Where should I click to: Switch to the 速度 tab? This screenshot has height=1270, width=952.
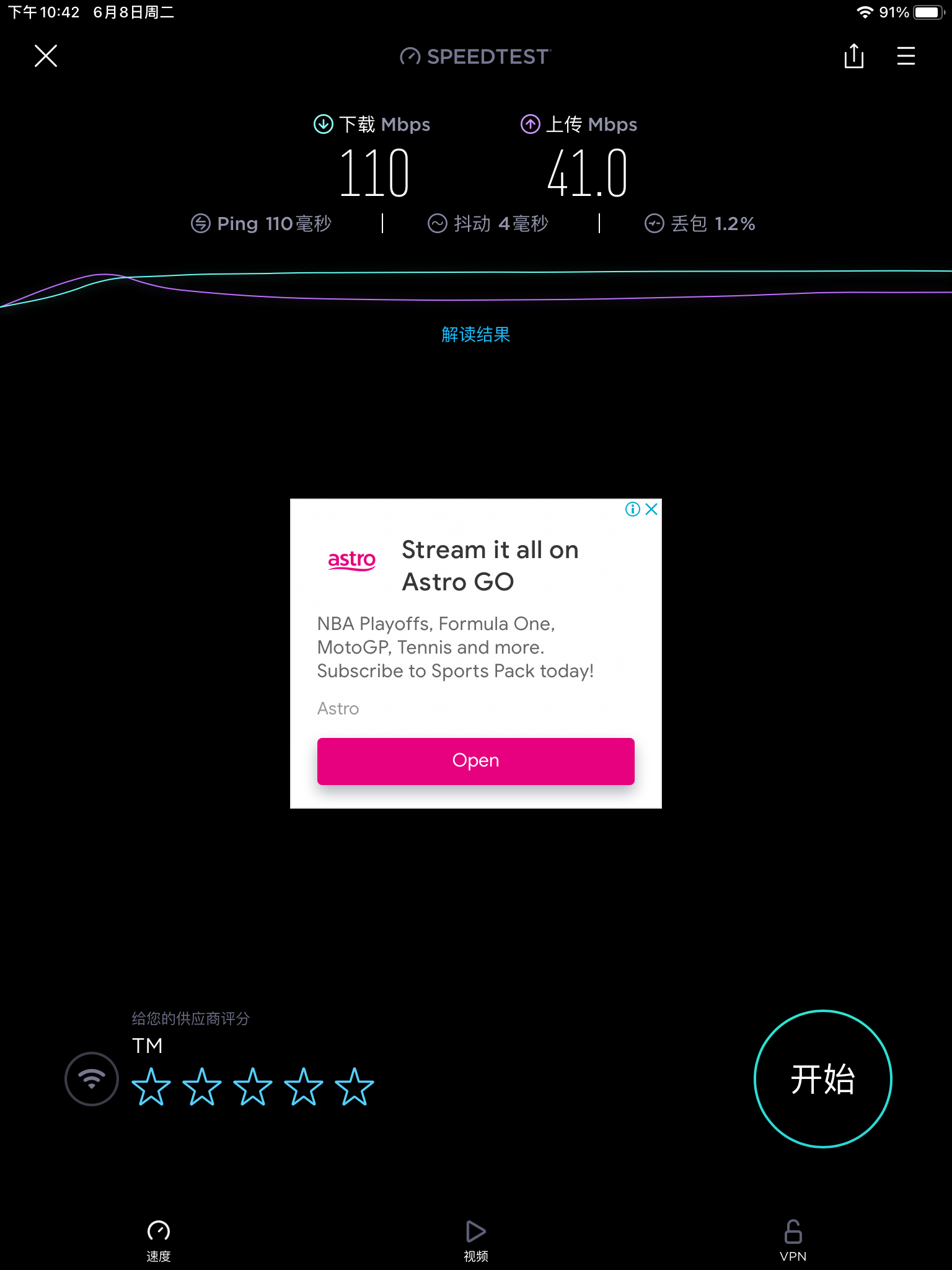click(x=159, y=1241)
